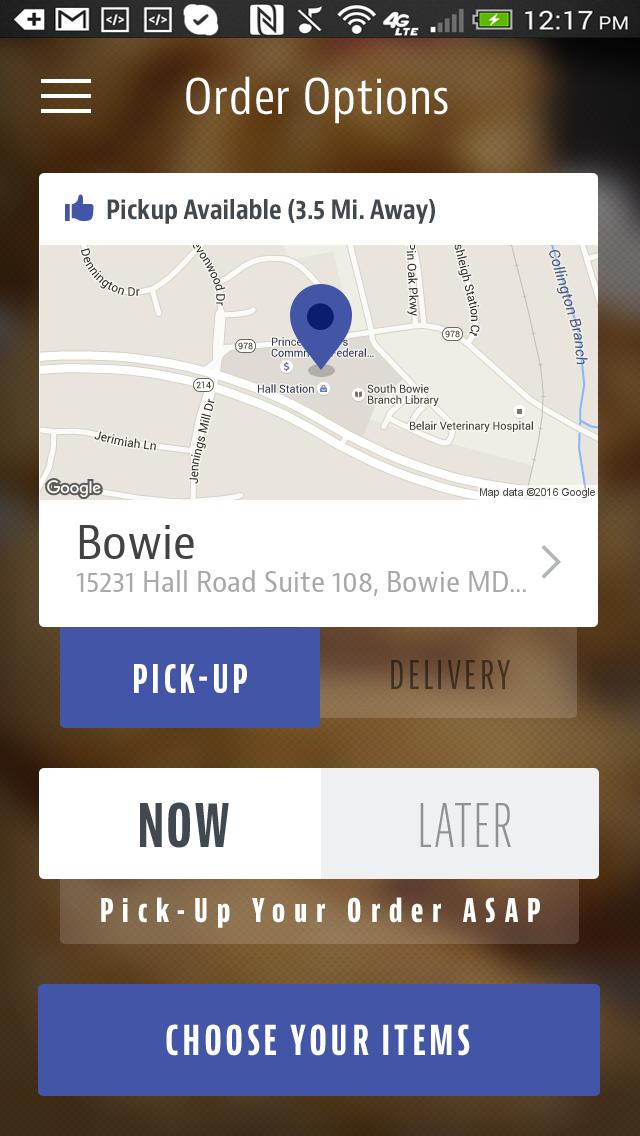Open the hamburger navigation menu

[x=66, y=96]
